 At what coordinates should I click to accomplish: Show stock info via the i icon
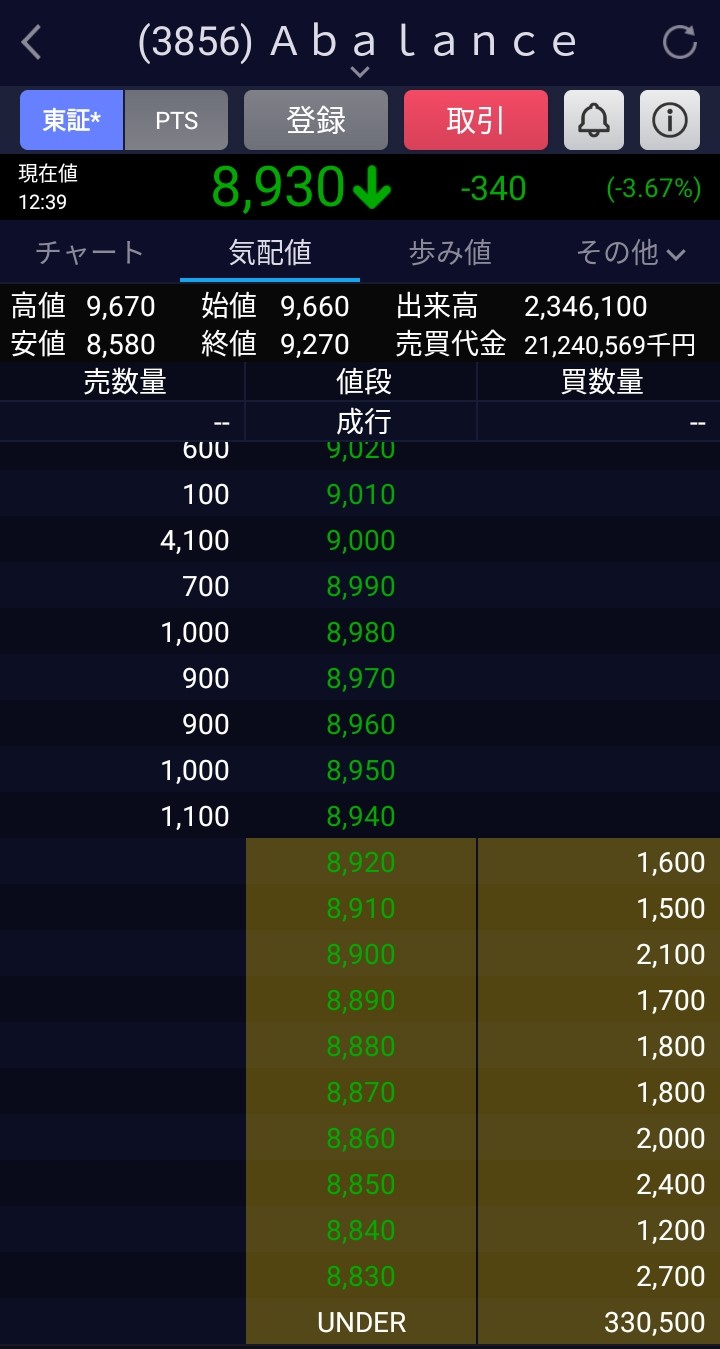tap(669, 120)
